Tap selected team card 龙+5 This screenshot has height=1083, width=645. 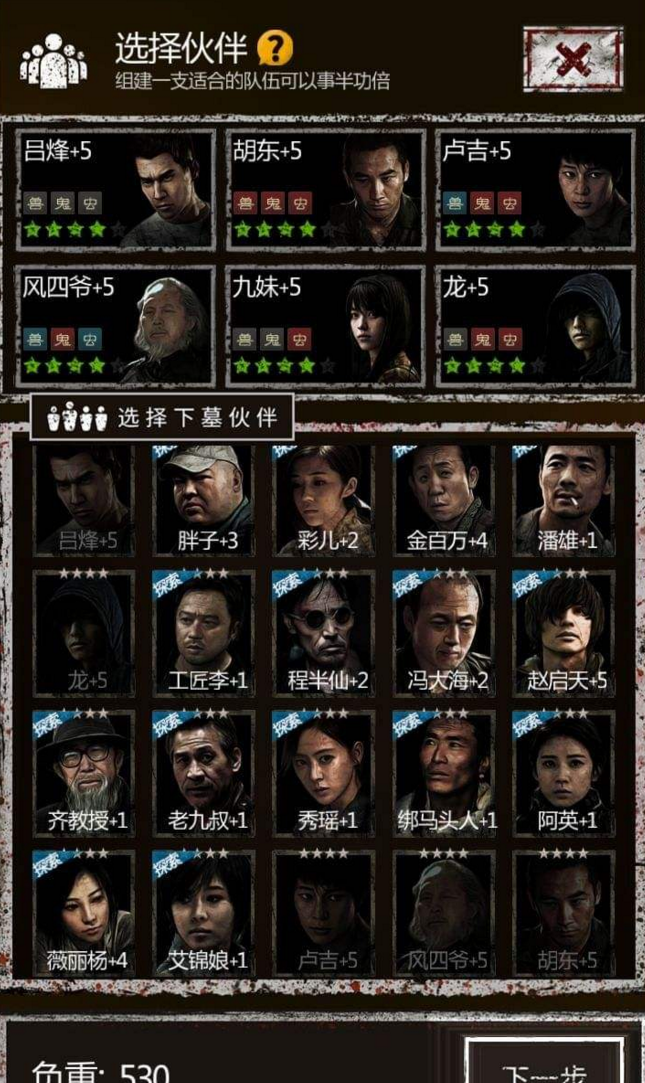535,326
